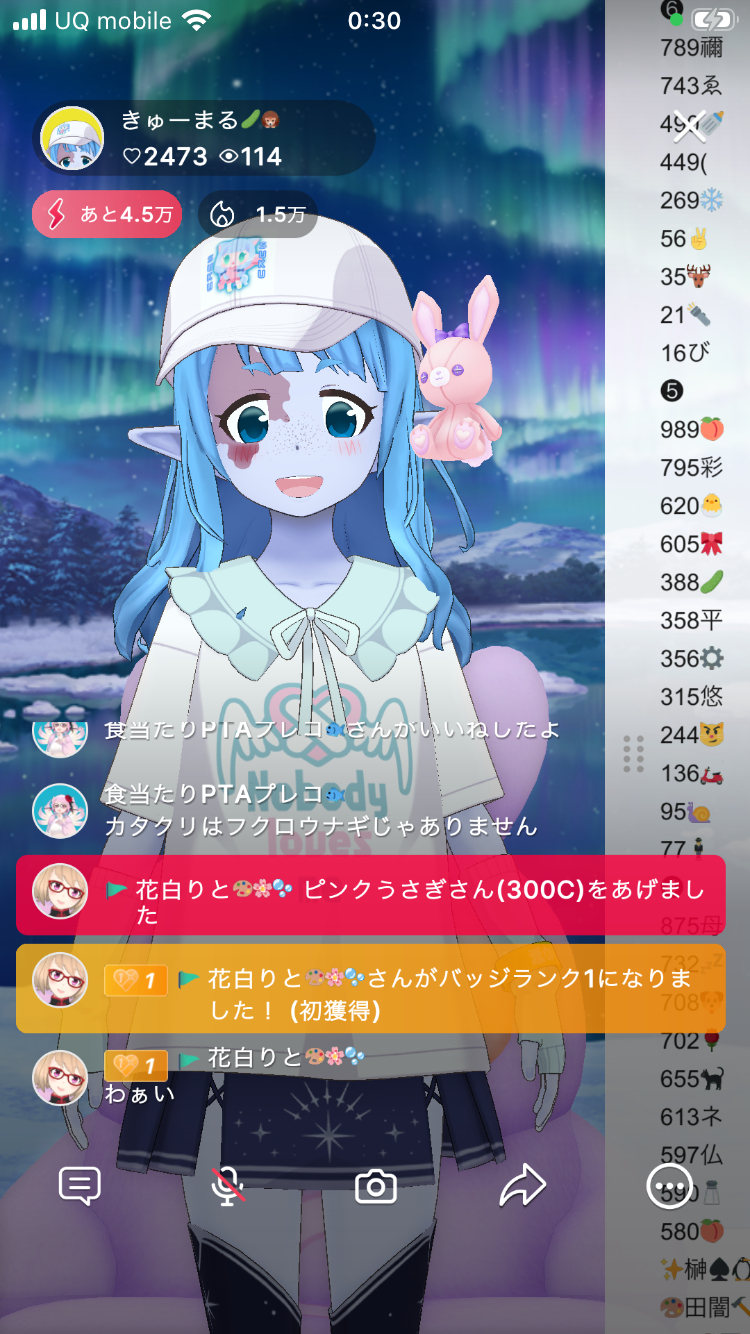Tap the あと4.5万 points chip
This screenshot has width=750, height=1334.
click(x=107, y=214)
